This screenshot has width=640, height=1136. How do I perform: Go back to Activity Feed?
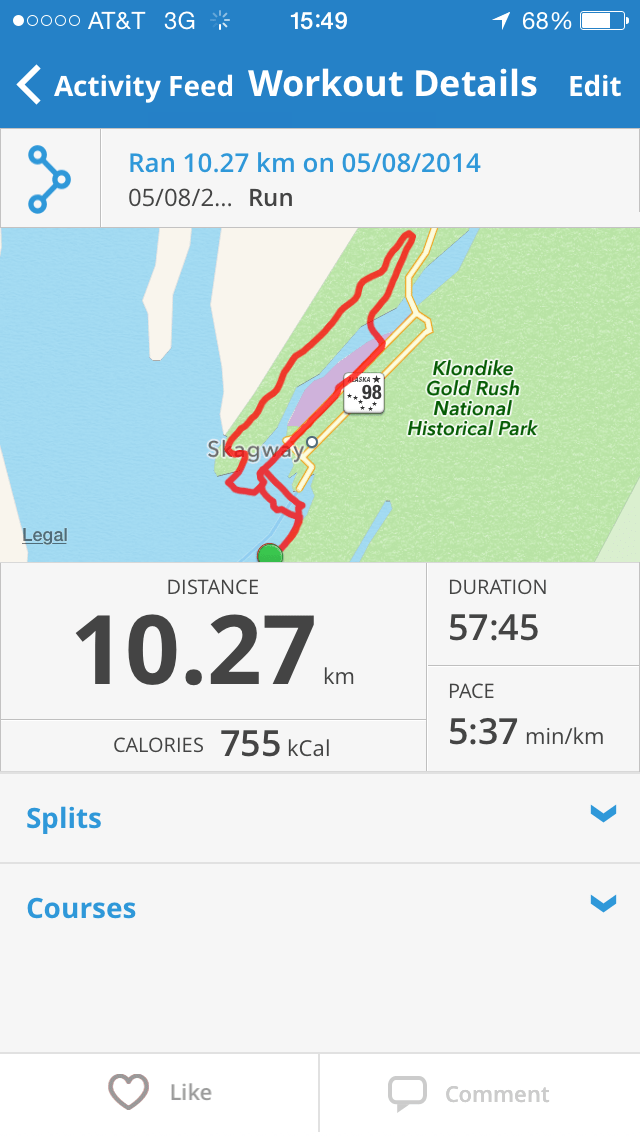124,86
